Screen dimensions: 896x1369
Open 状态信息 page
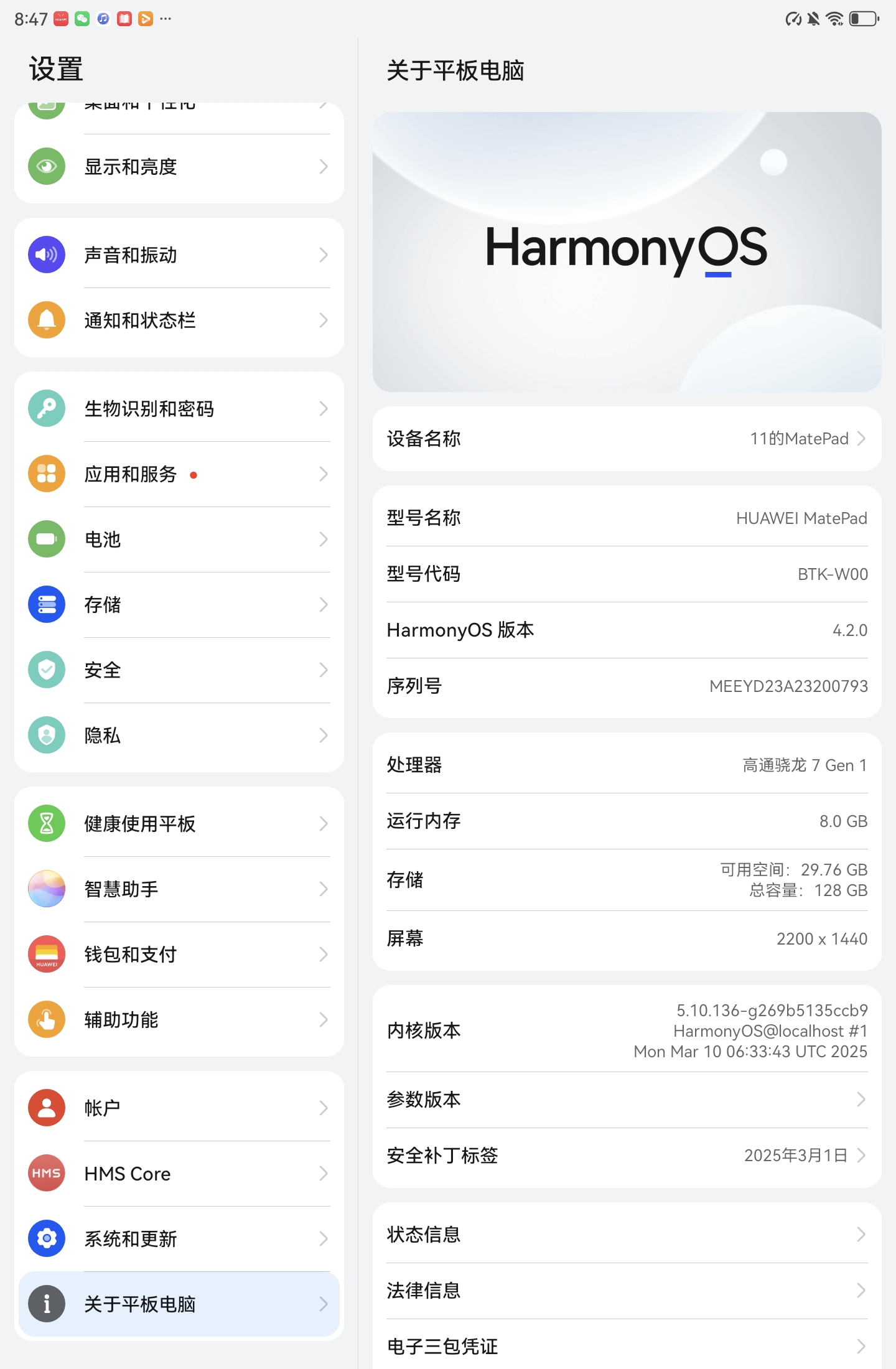627,1235
